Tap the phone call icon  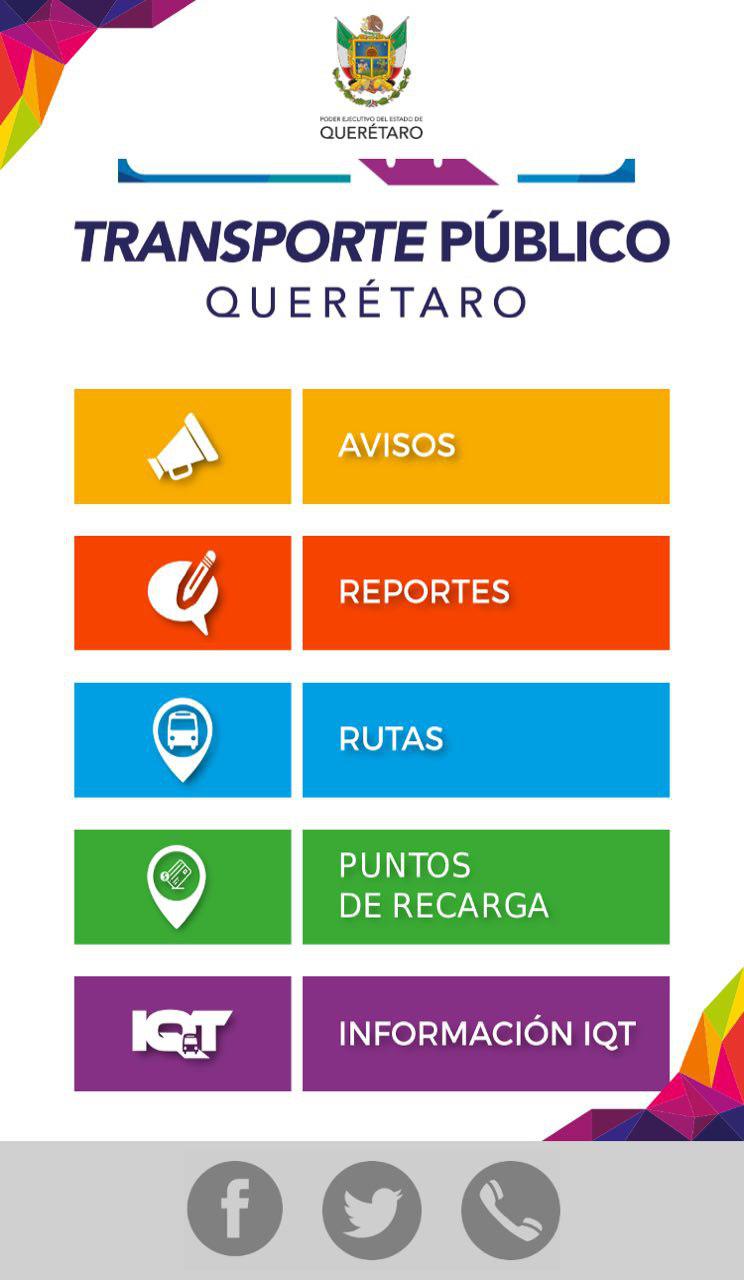pos(510,1209)
